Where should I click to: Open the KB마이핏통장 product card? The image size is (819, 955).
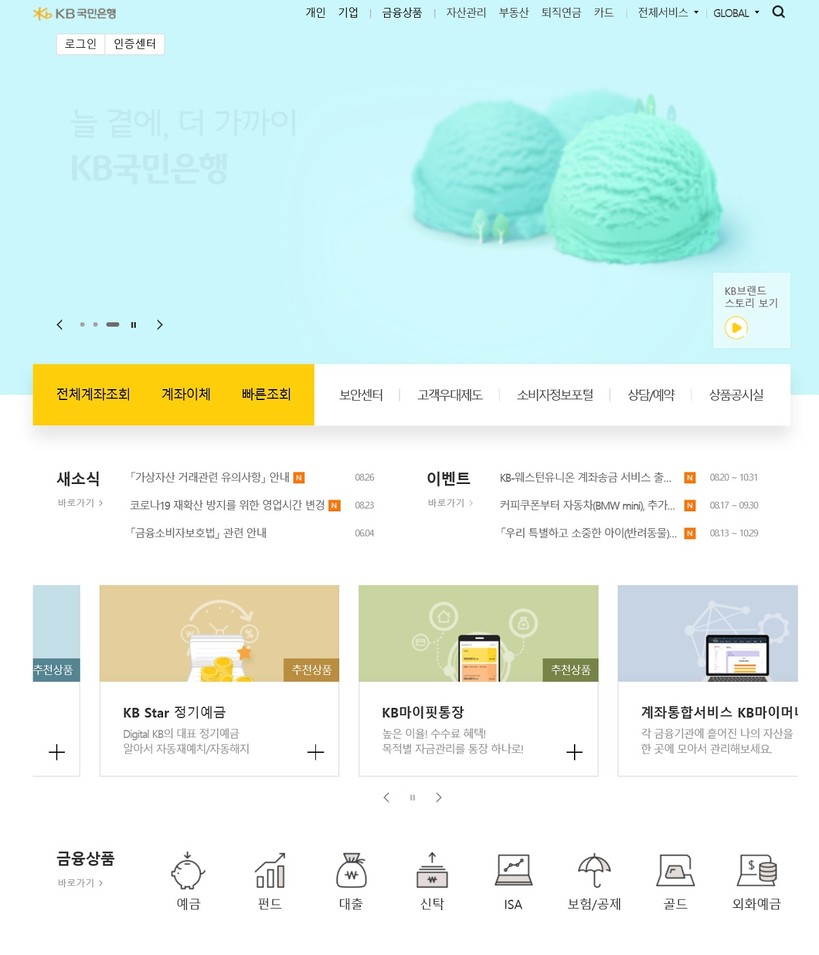click(x=478, y=680)
